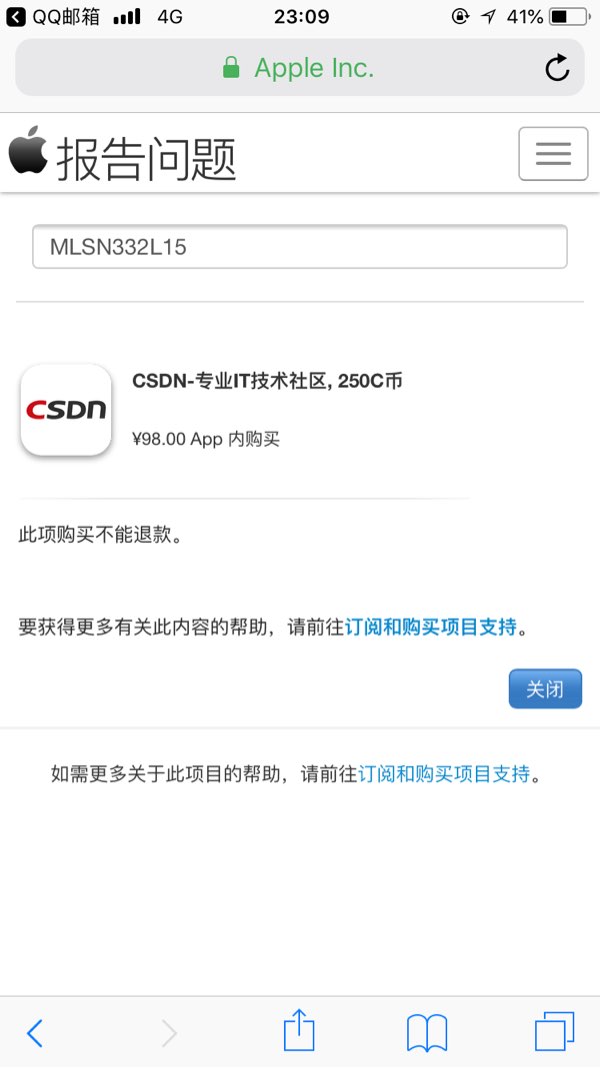Viewport: 600px width, 1068px height.
Task: Show all open Safari tabs
Action: click(x=554, y=1031)
